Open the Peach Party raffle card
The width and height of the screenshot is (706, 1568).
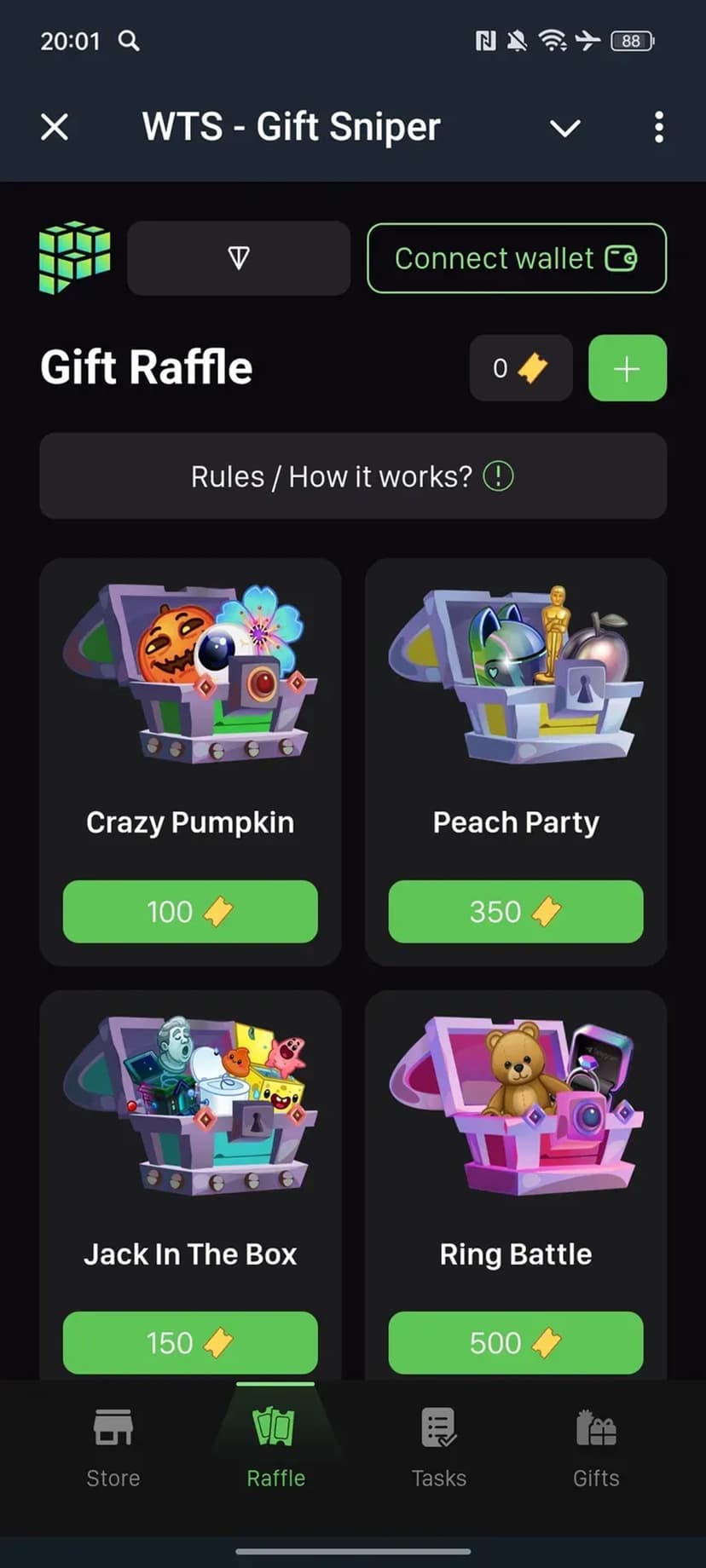click(x=515, y=682)
